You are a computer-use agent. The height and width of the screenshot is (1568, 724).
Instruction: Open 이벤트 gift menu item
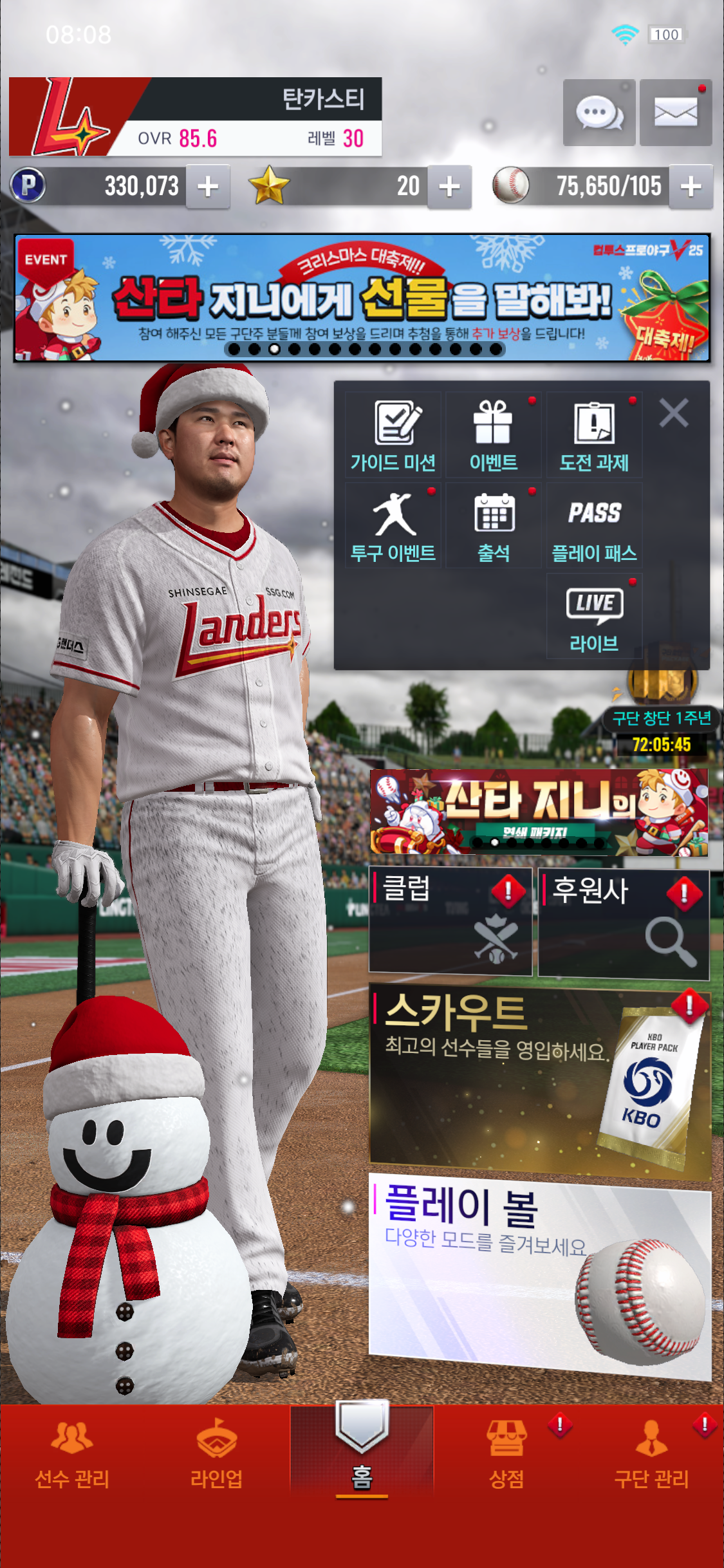[x=494, y=435]
